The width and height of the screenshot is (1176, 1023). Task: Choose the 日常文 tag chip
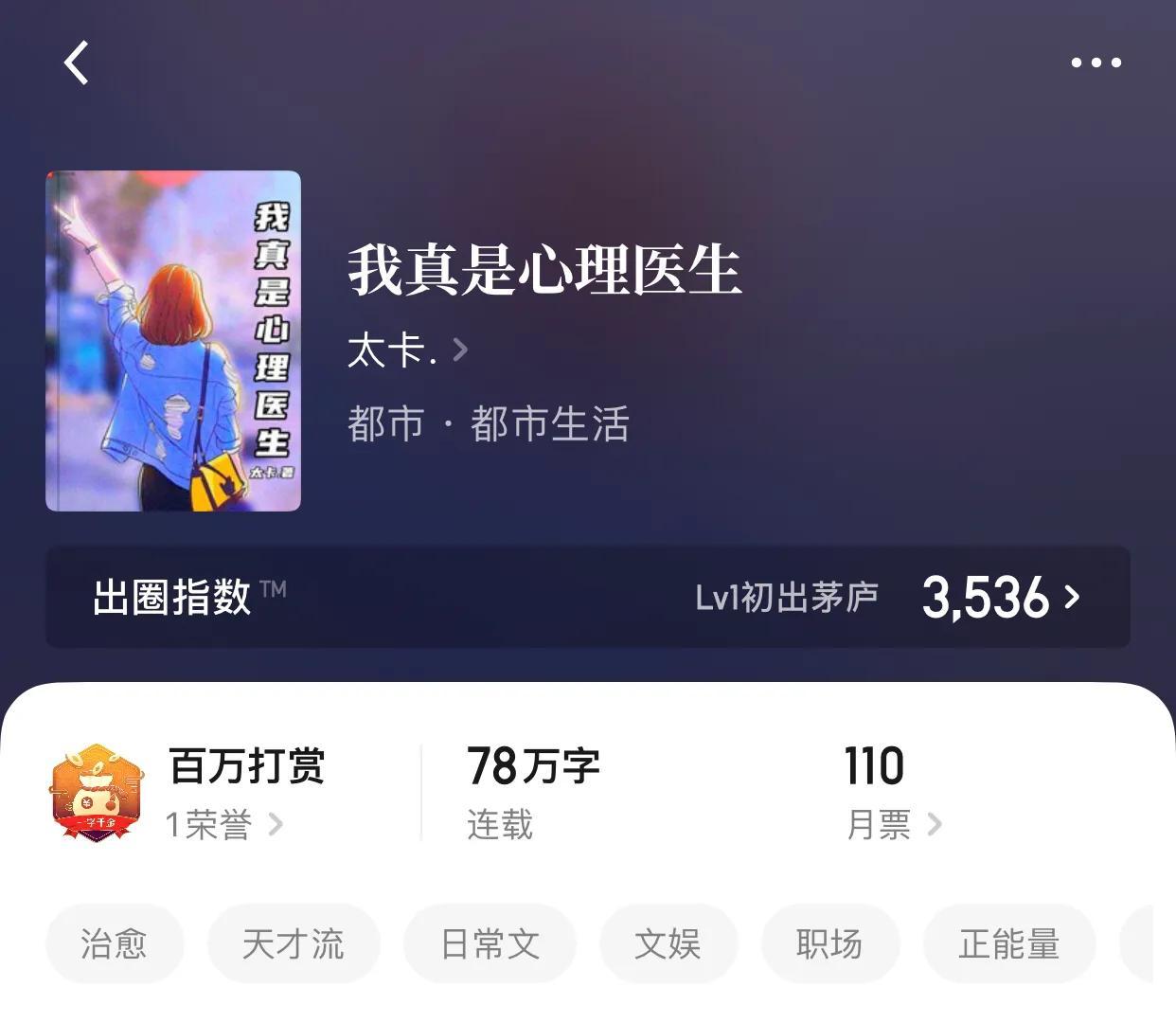(490, 943)
